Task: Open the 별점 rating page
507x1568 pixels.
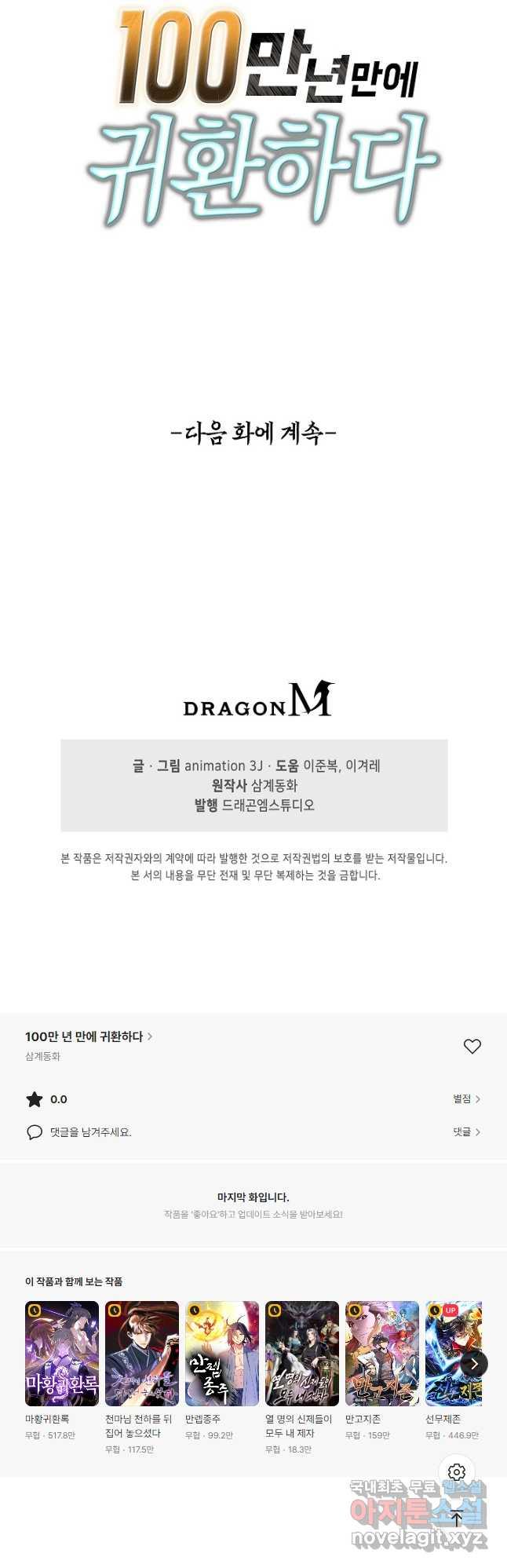Action: pyautogui.click(x=466, y=1098)
